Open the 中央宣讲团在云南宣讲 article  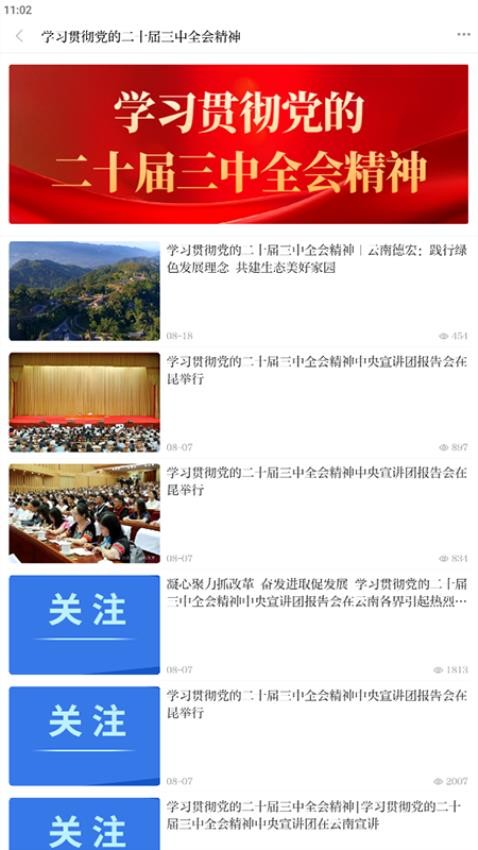[238, 823]
